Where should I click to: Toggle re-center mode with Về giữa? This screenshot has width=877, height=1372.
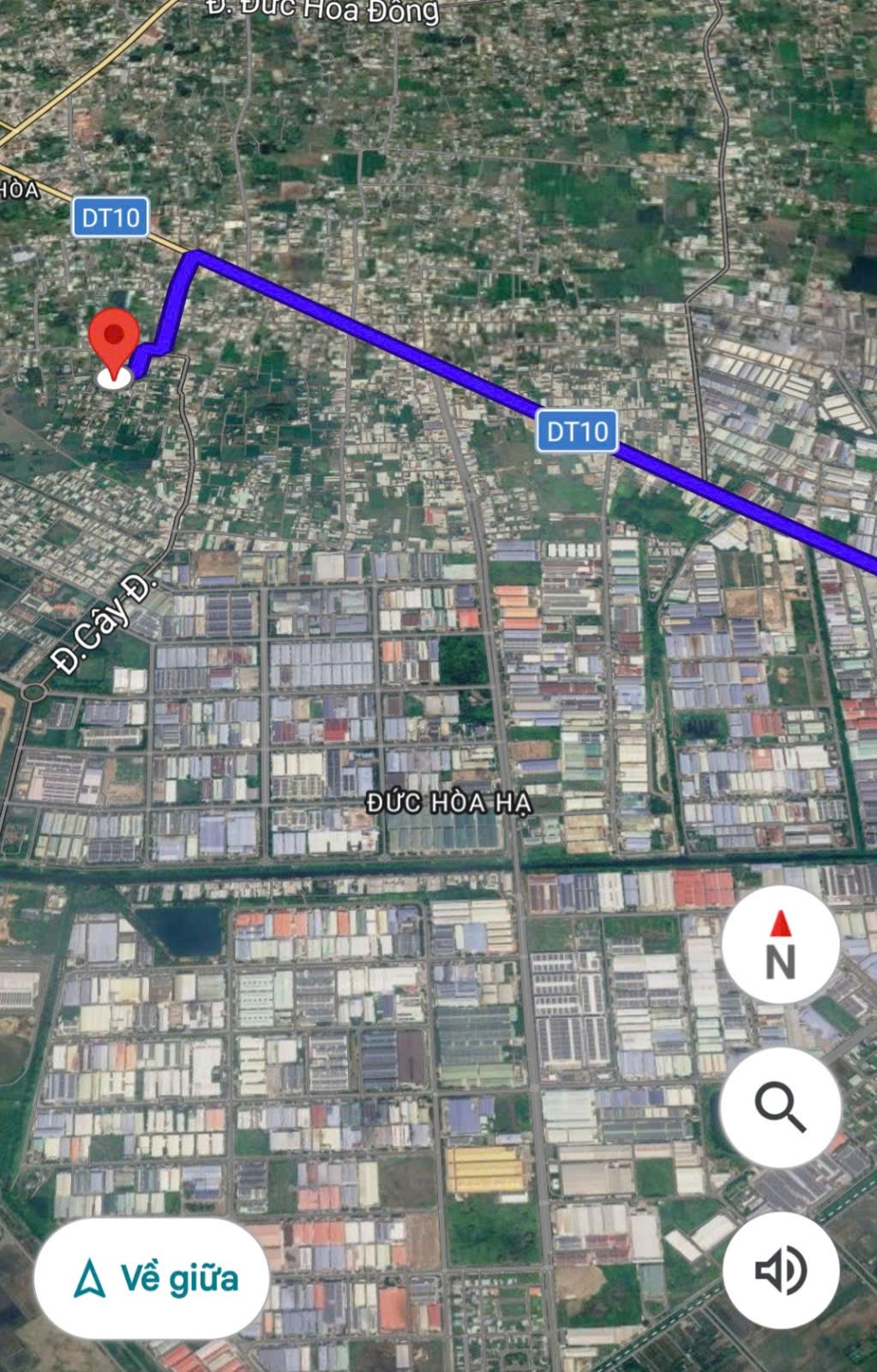150,1276
